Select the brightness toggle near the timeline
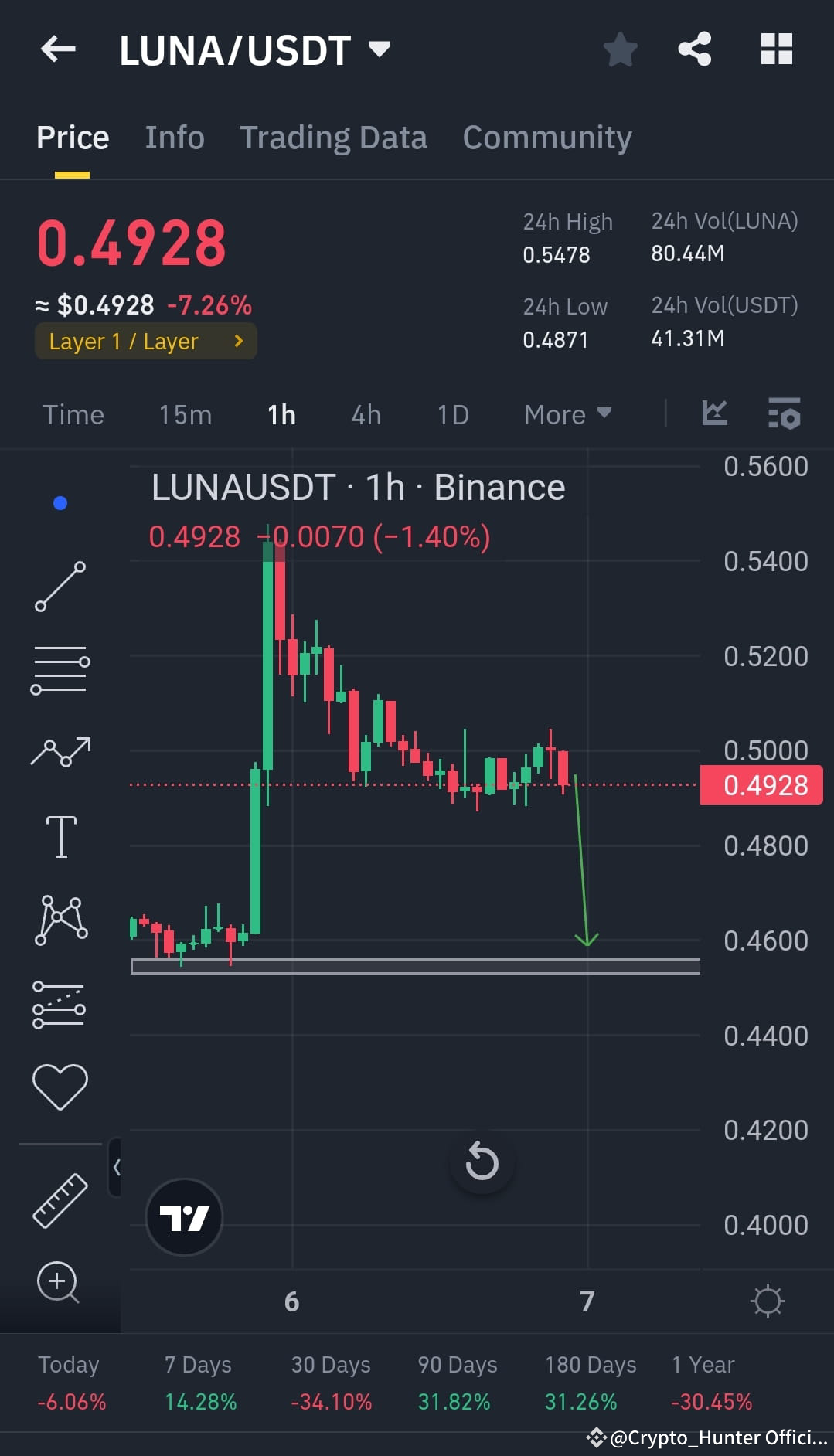 (x=768, y=1301)
